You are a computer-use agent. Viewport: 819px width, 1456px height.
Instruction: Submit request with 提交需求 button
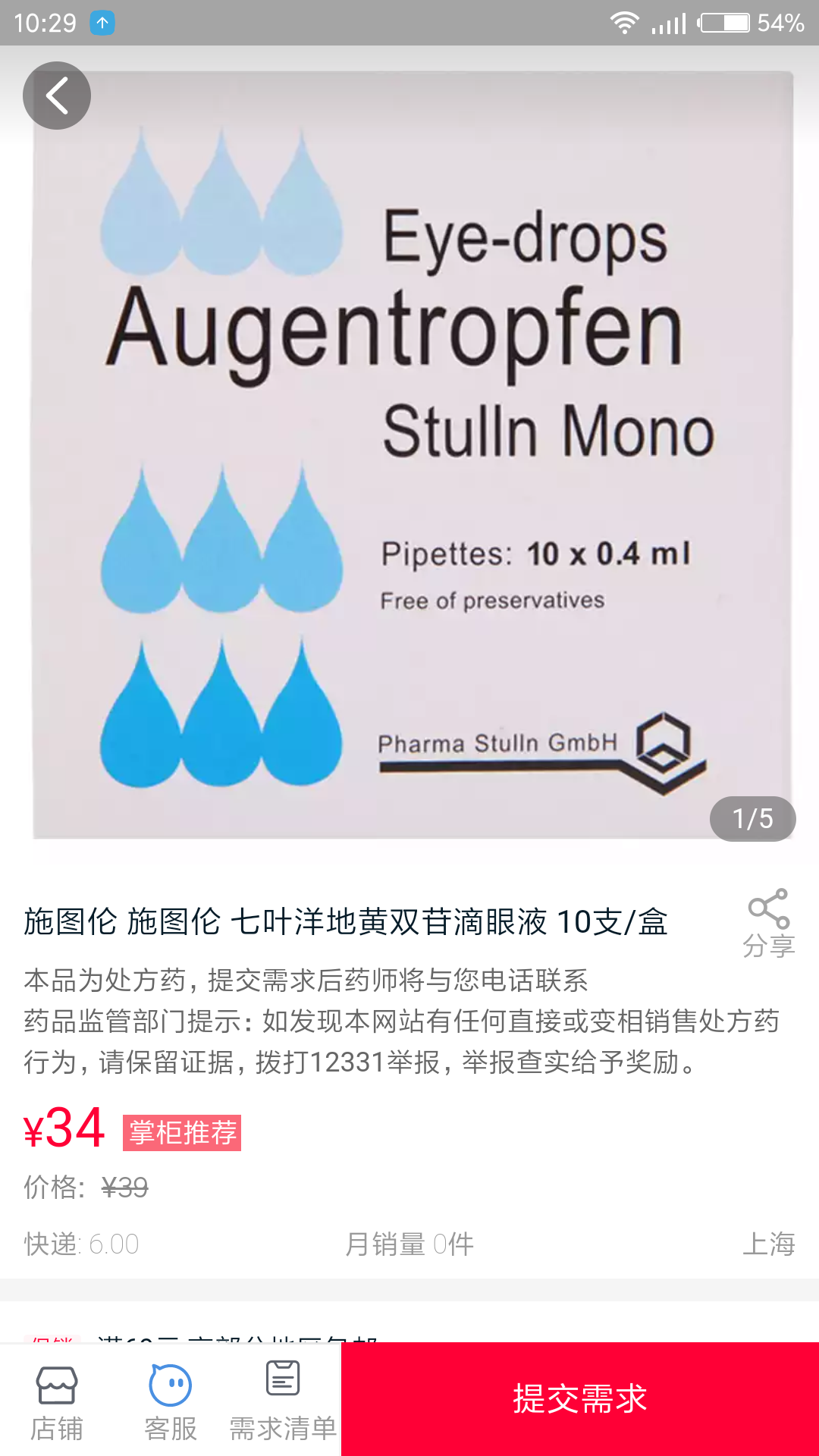pyautogui.click(x=580, y=1399)
